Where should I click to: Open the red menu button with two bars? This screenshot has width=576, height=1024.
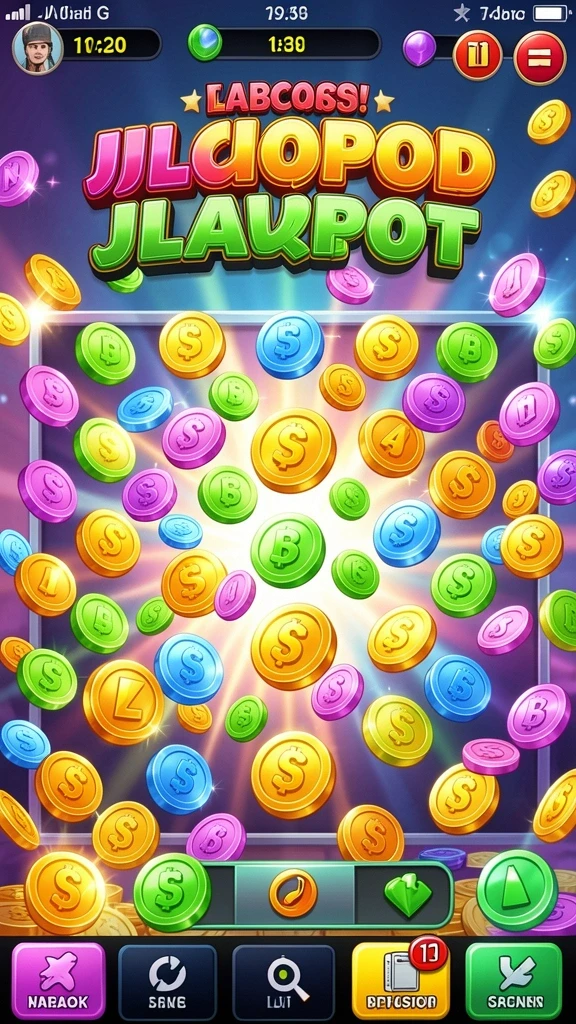point(539,57)
